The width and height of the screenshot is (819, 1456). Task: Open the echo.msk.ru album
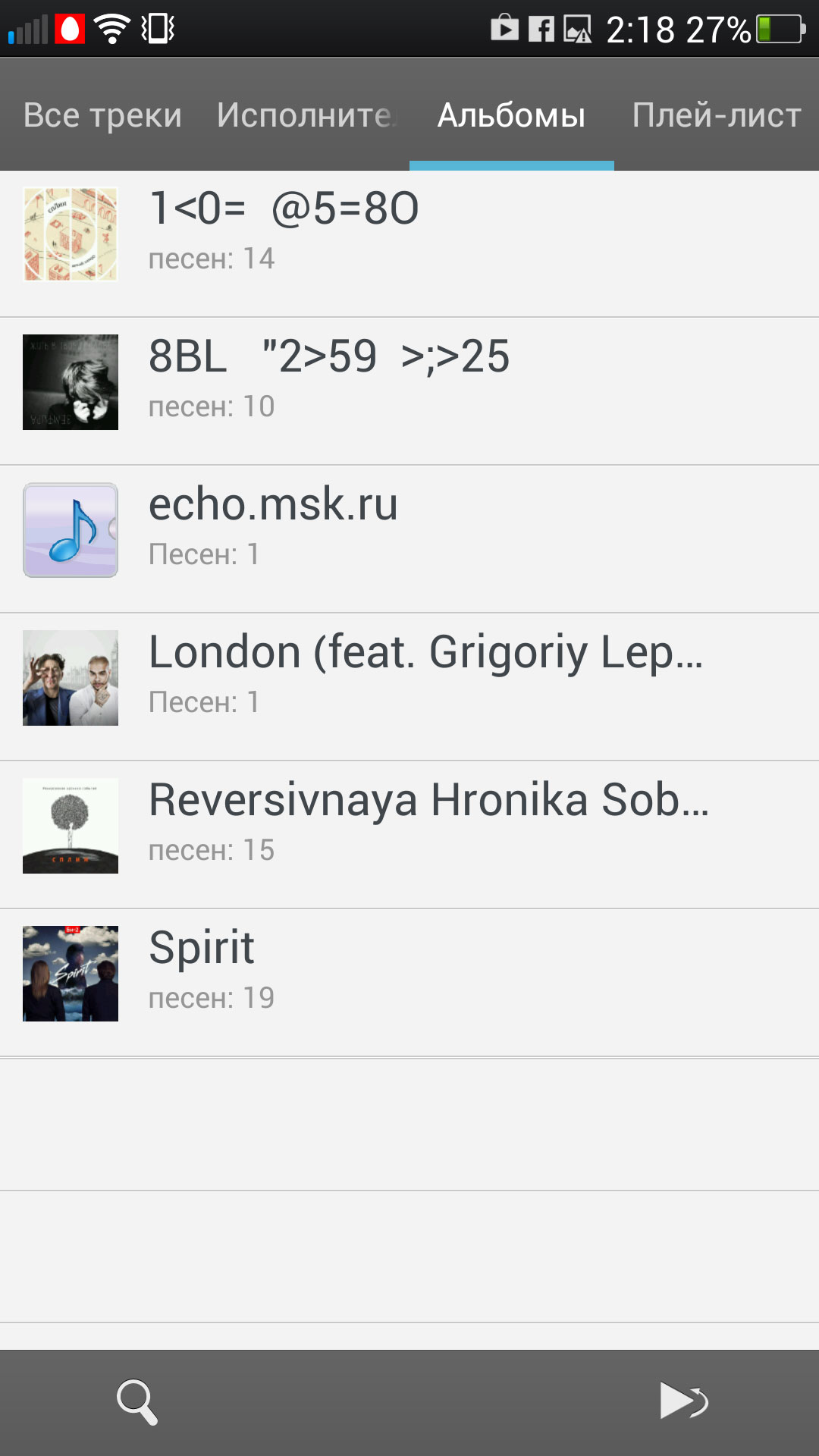[409, 529]
